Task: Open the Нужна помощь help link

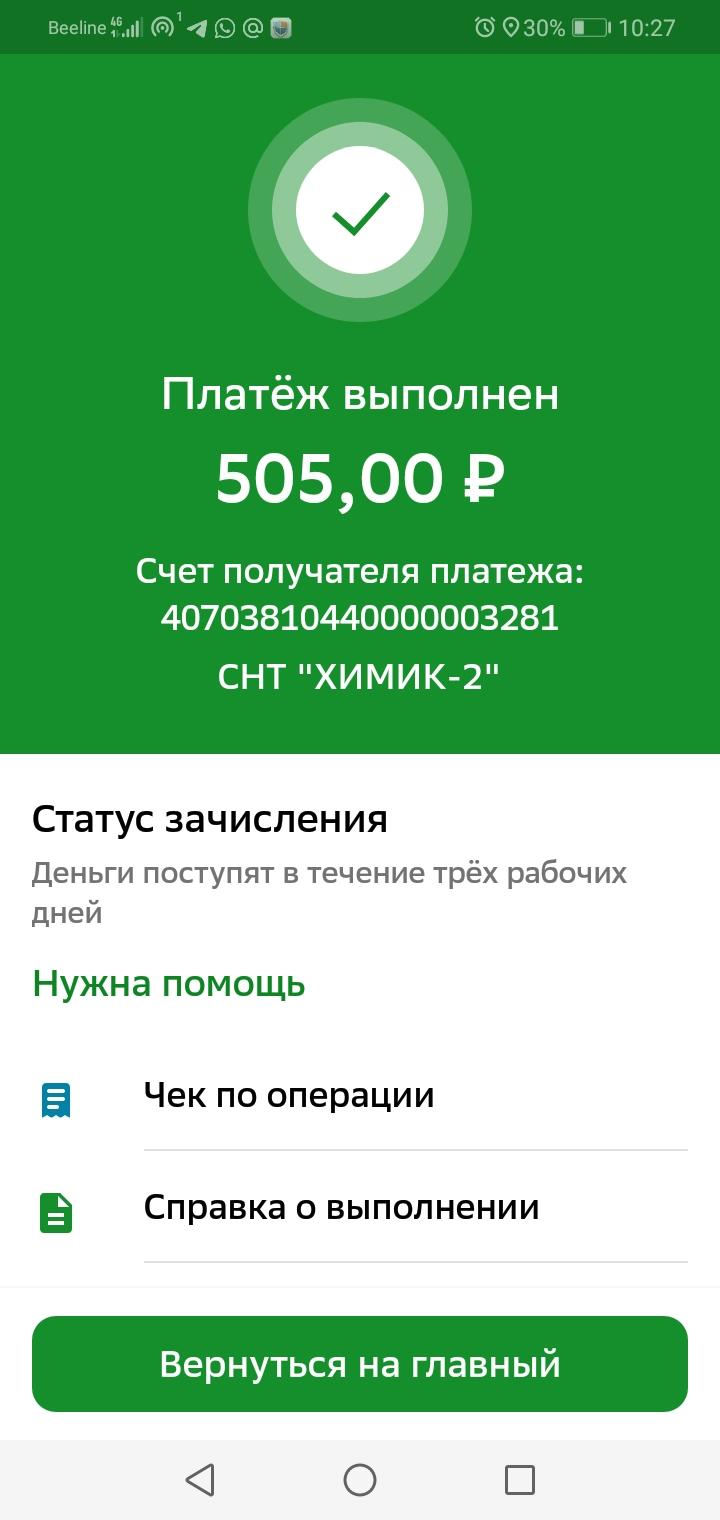Action: point(169,984)
